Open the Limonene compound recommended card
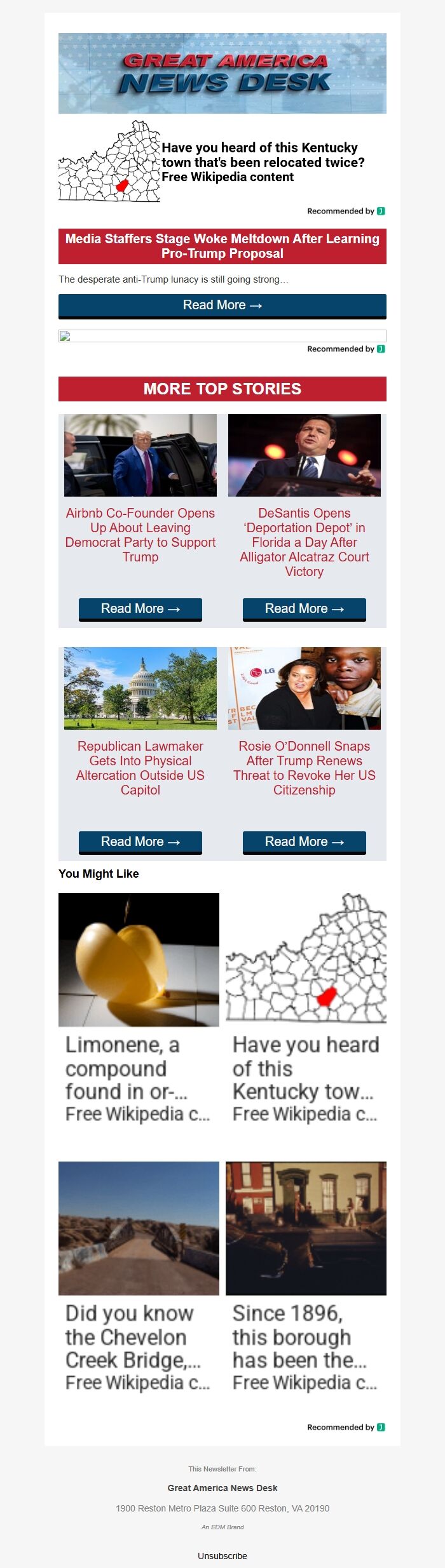 (139, 1010)
